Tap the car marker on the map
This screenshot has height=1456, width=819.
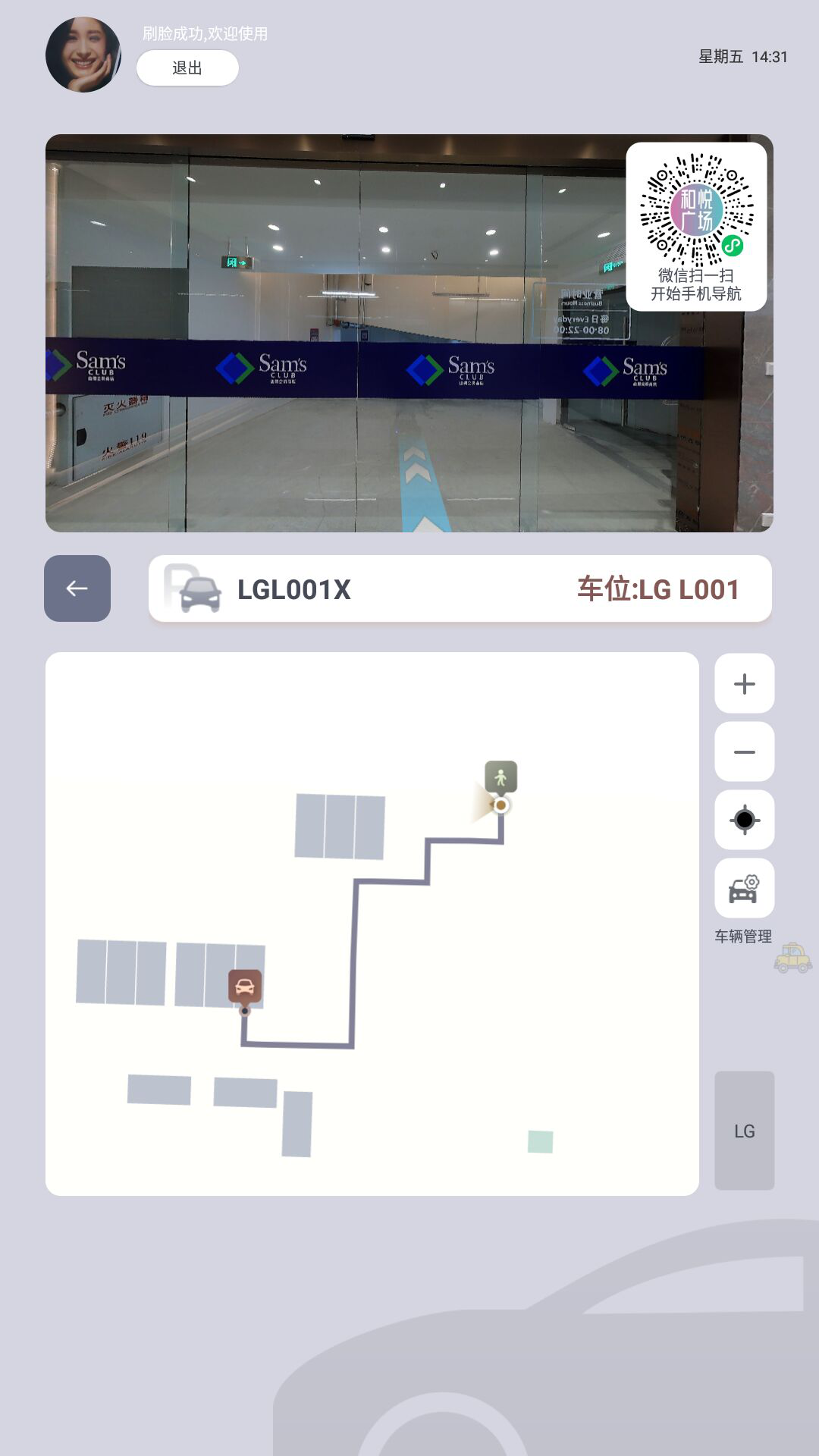click(245, 987)
